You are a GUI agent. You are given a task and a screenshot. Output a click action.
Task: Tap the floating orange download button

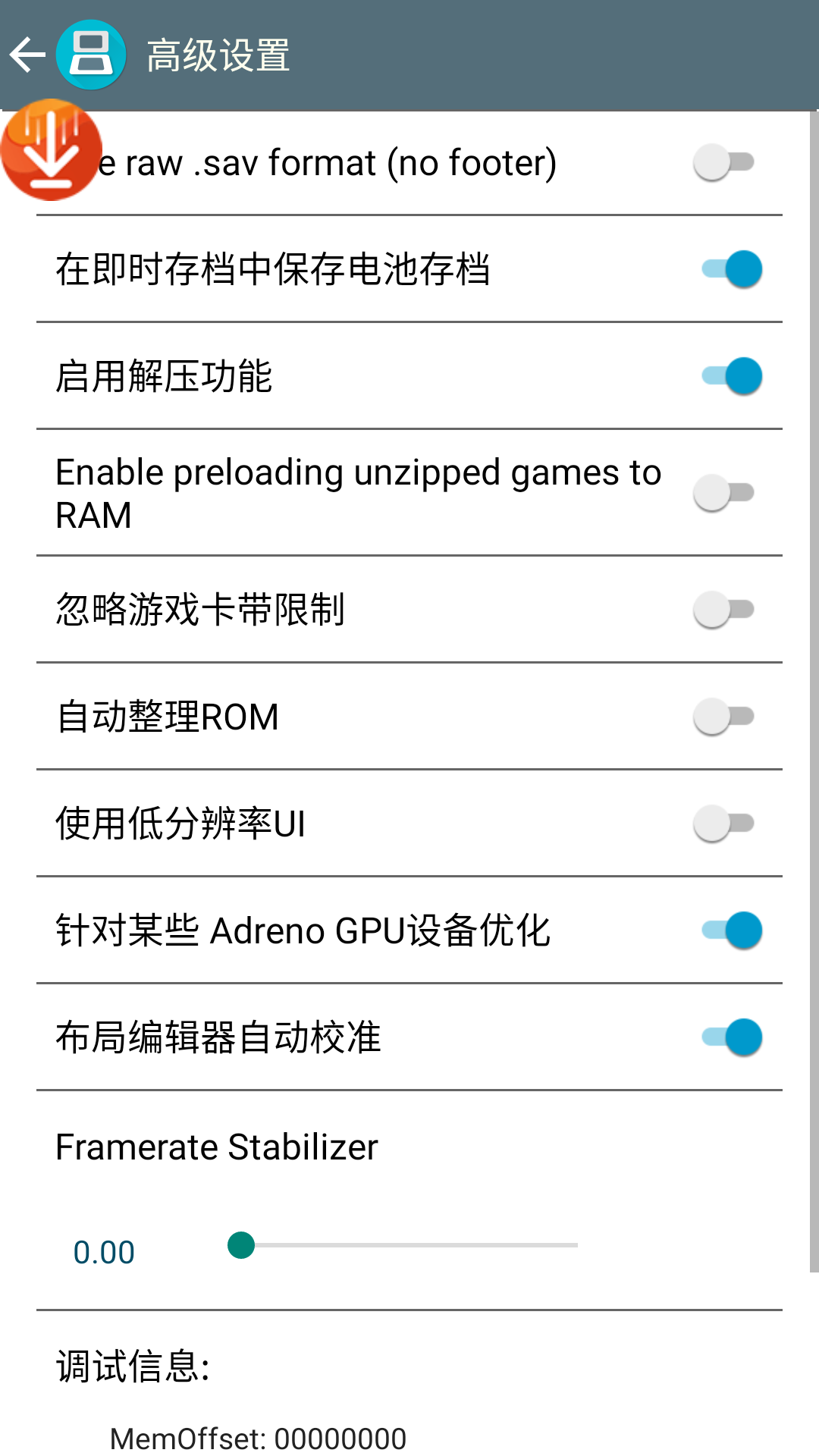[51, 150]
